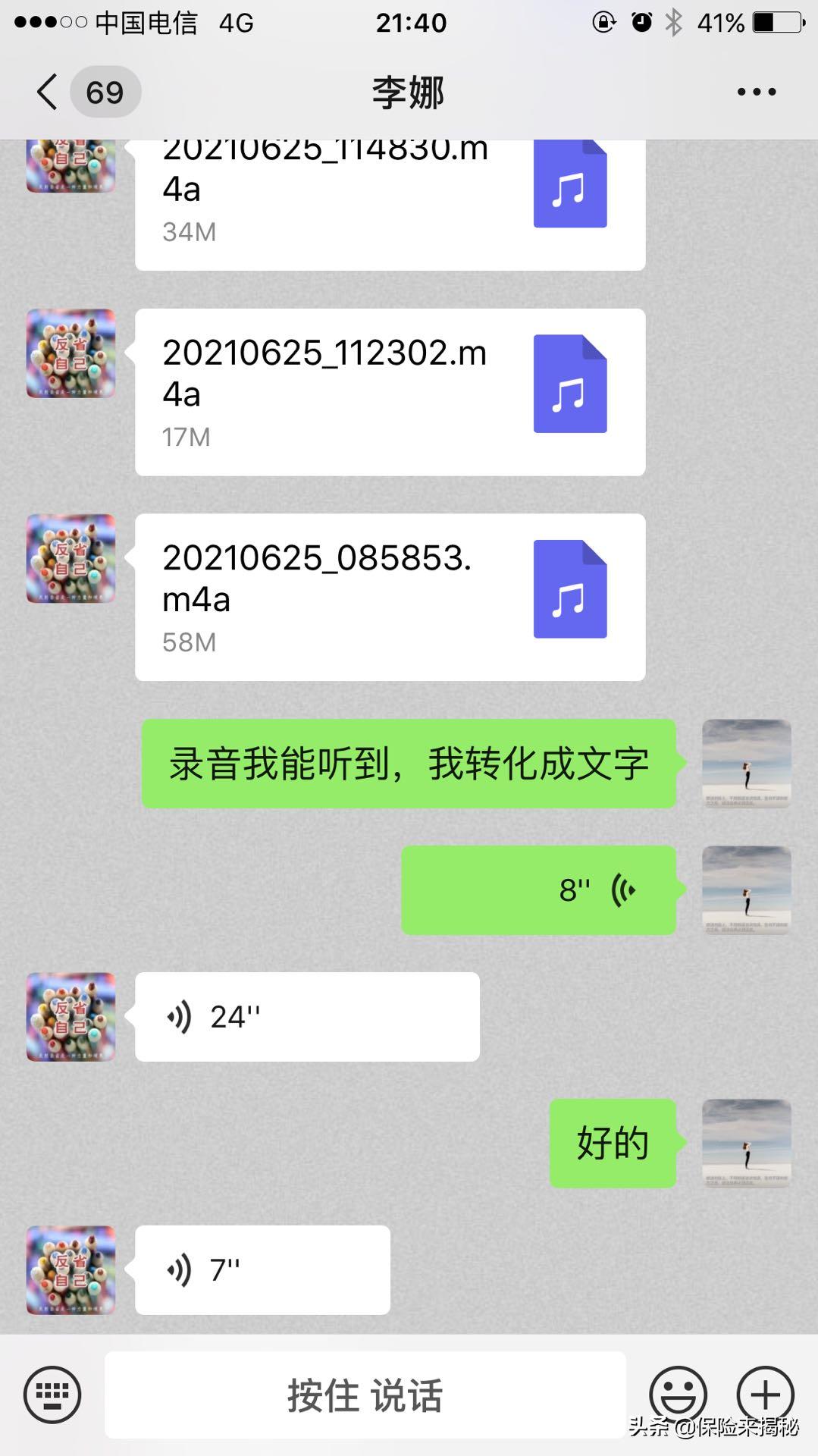Tap the speaker icon on the 24'' voice message
The height and width of the screenshot is (1456, 818).
tap(180, 1016)
